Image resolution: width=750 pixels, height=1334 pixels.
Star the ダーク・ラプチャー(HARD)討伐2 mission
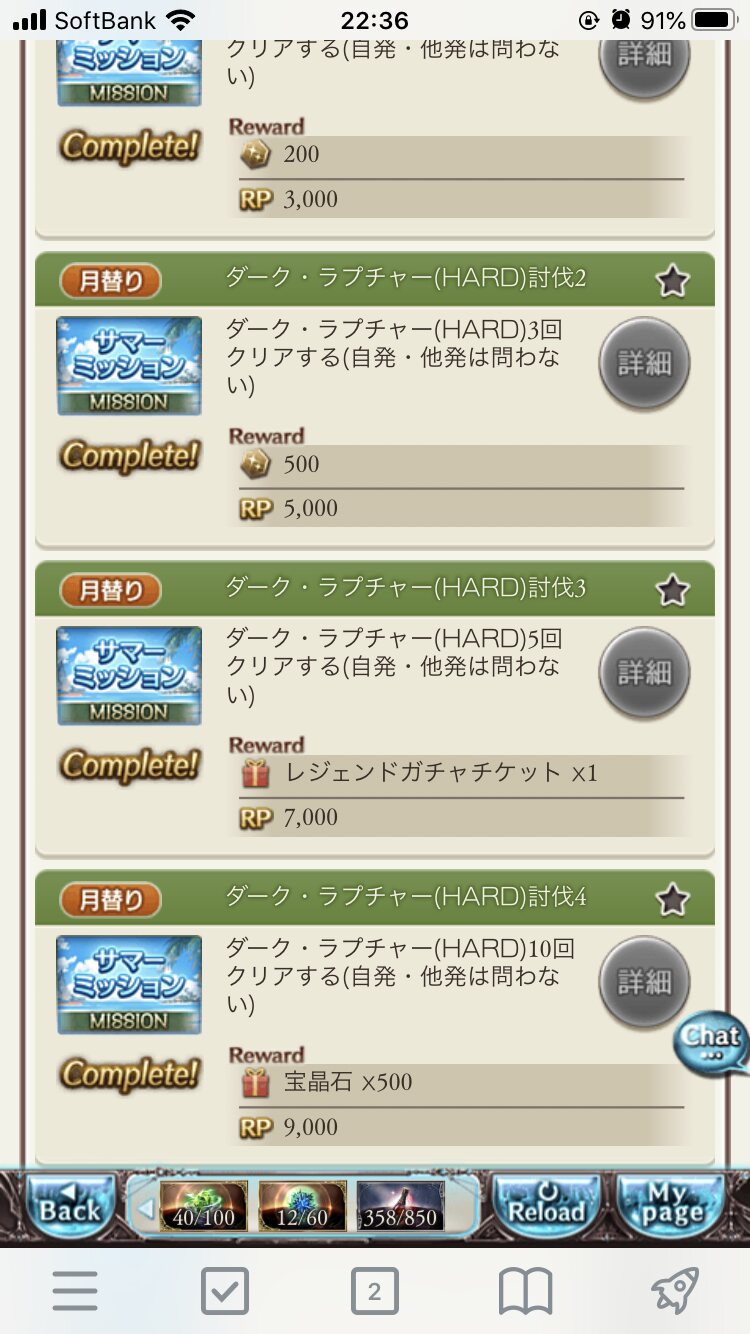(672, 281)
